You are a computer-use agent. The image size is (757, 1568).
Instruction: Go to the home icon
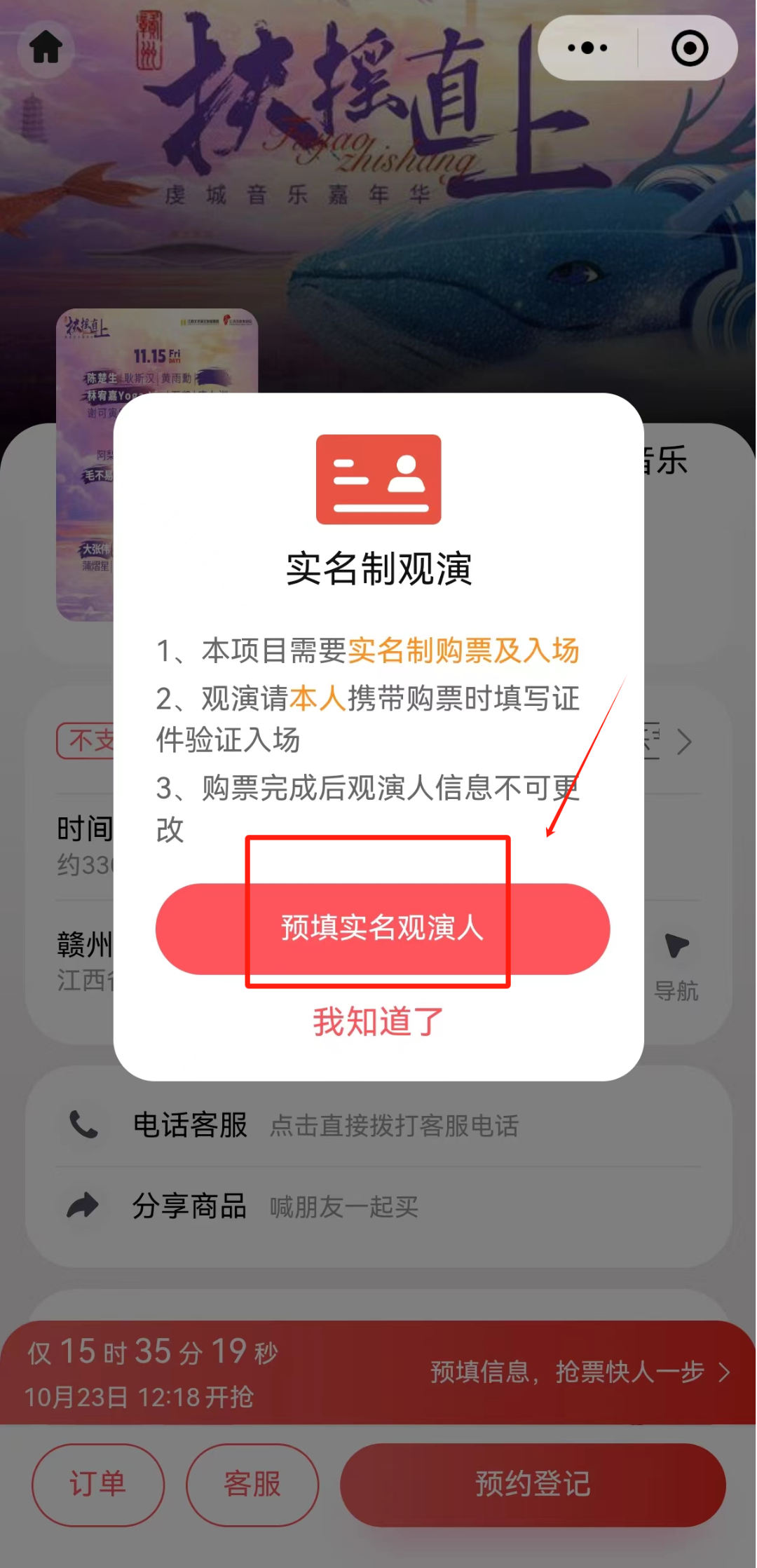pyautogui.click(x=46, y=48)
